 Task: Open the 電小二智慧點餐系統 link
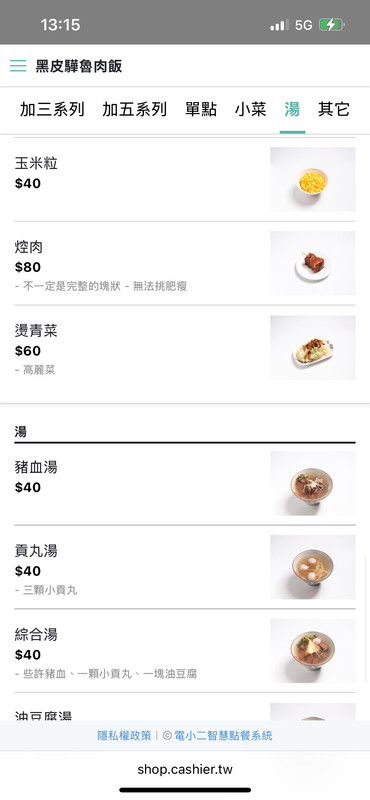pos(223,735)
